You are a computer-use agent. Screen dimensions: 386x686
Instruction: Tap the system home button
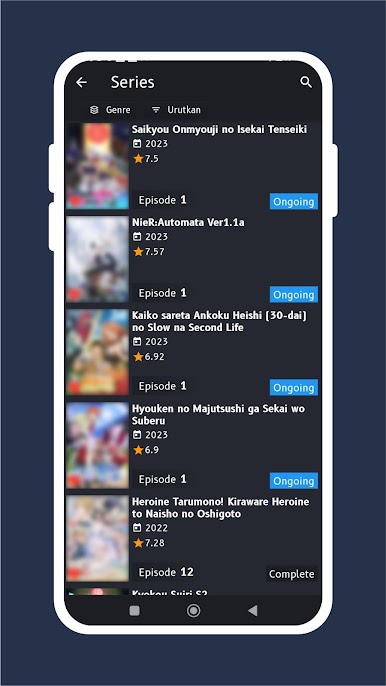(193, 611)
